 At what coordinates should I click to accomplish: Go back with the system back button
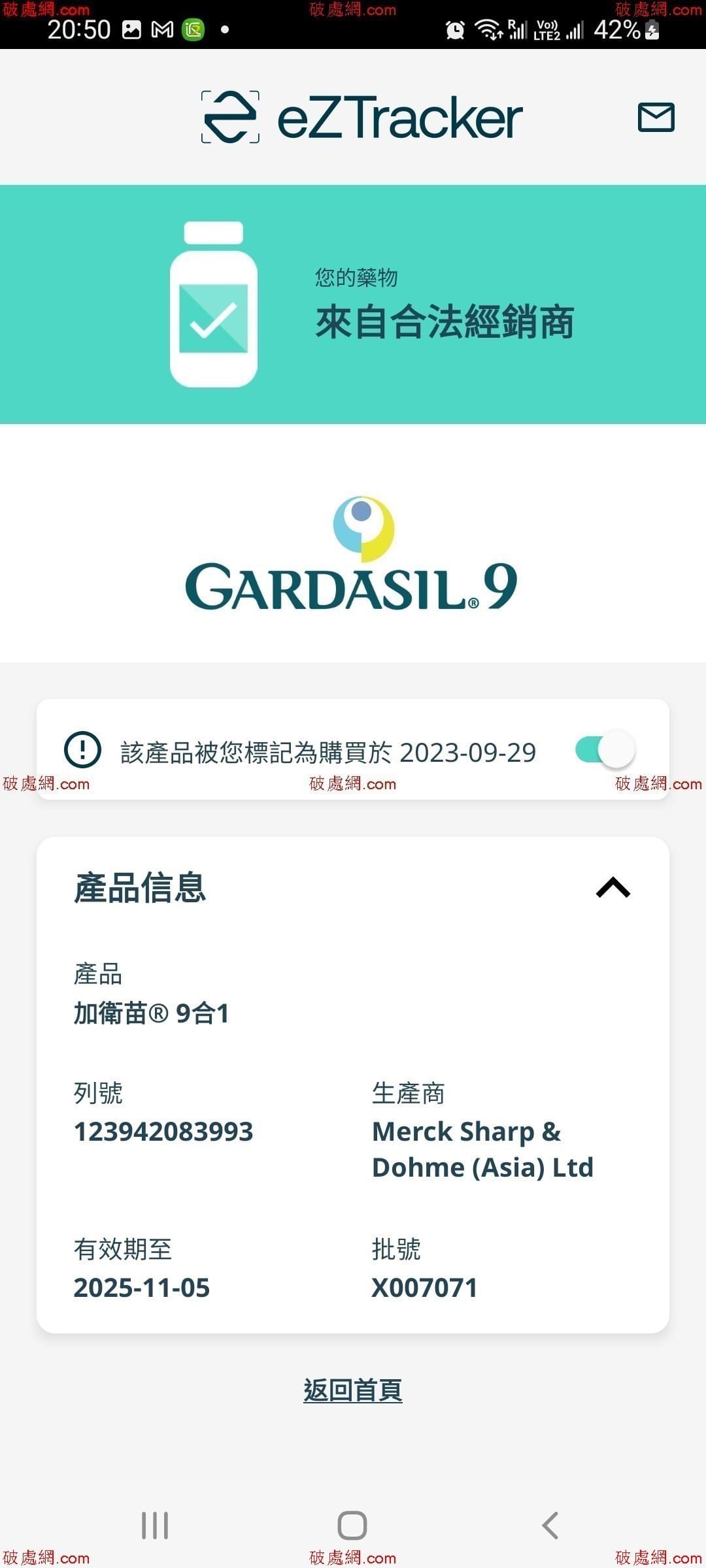[550, 1526]
